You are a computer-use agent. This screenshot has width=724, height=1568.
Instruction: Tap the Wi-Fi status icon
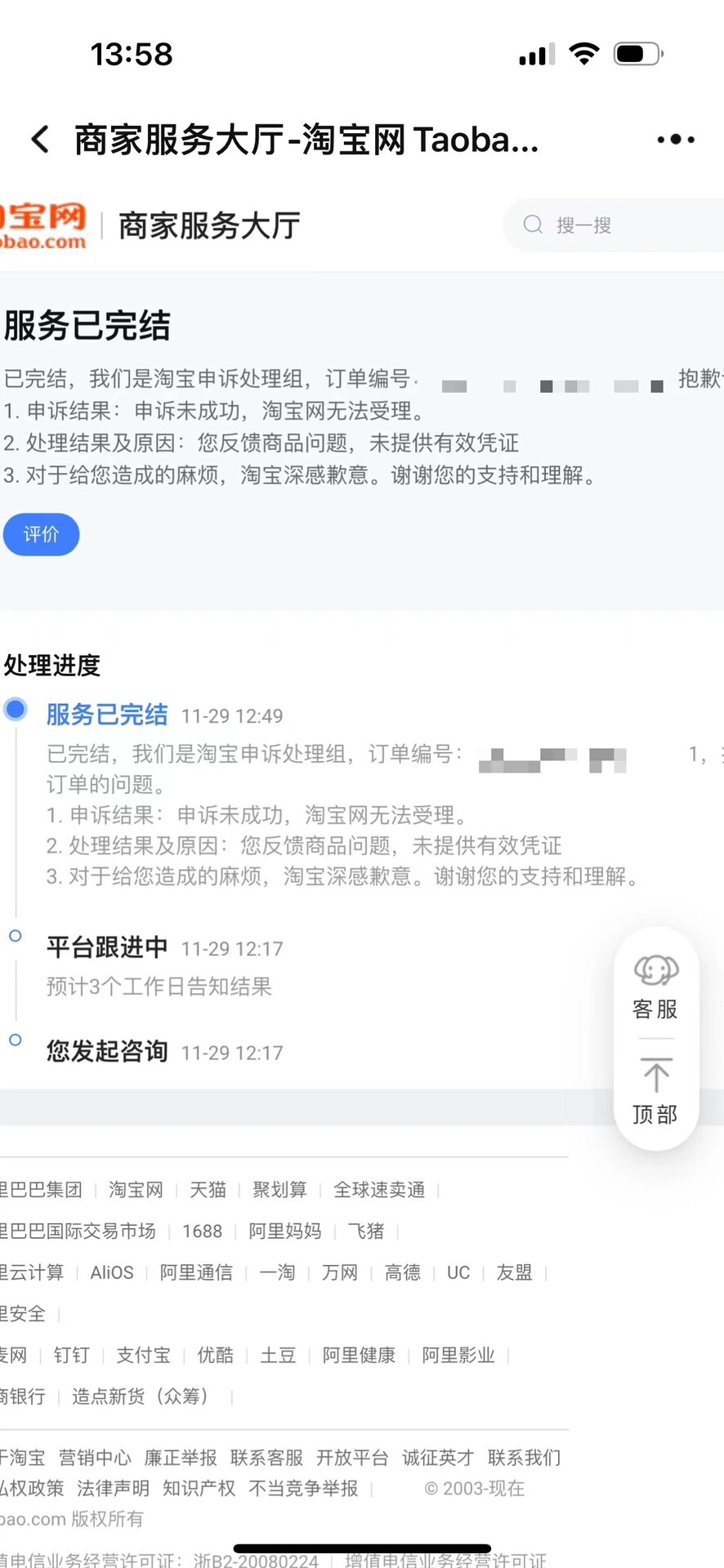tap(585, 52)
